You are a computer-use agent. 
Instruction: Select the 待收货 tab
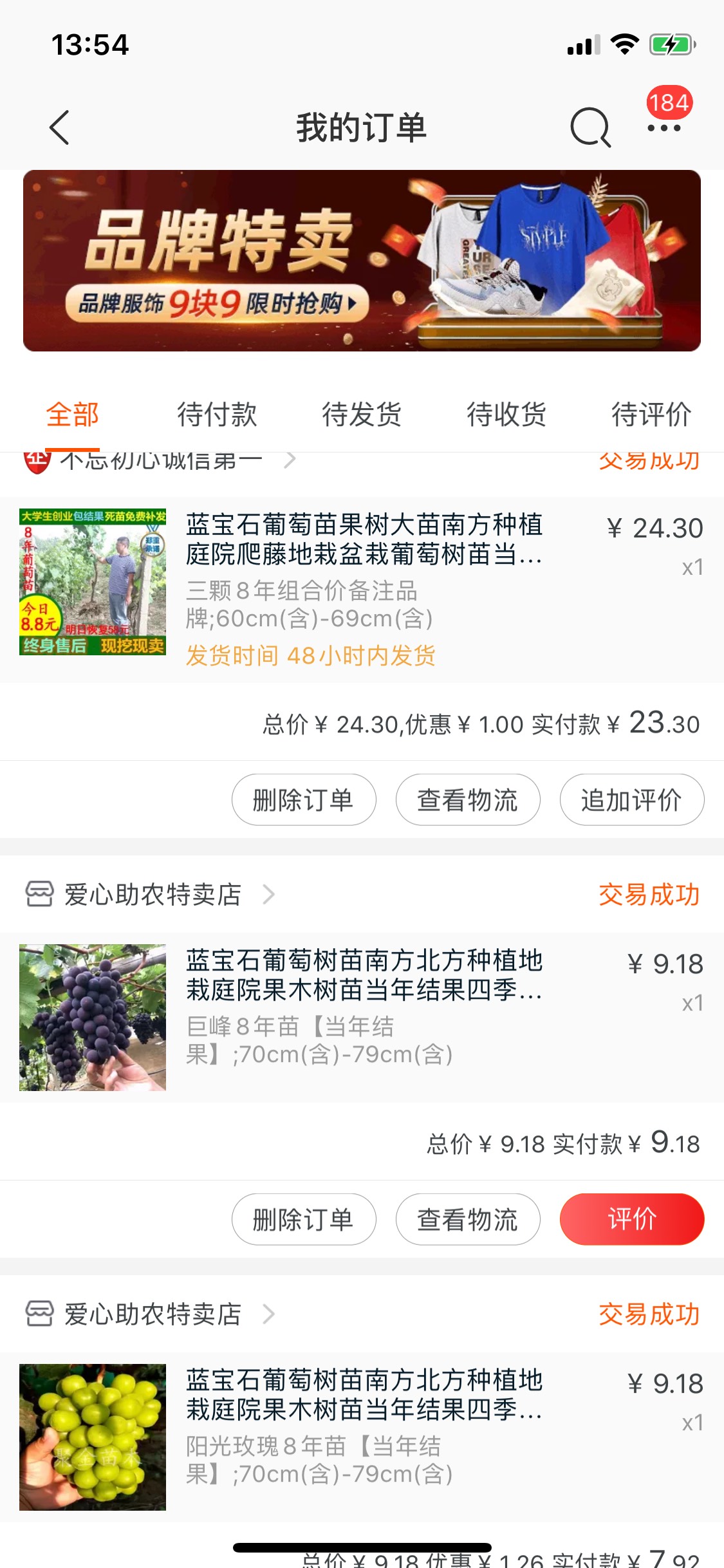506,414
